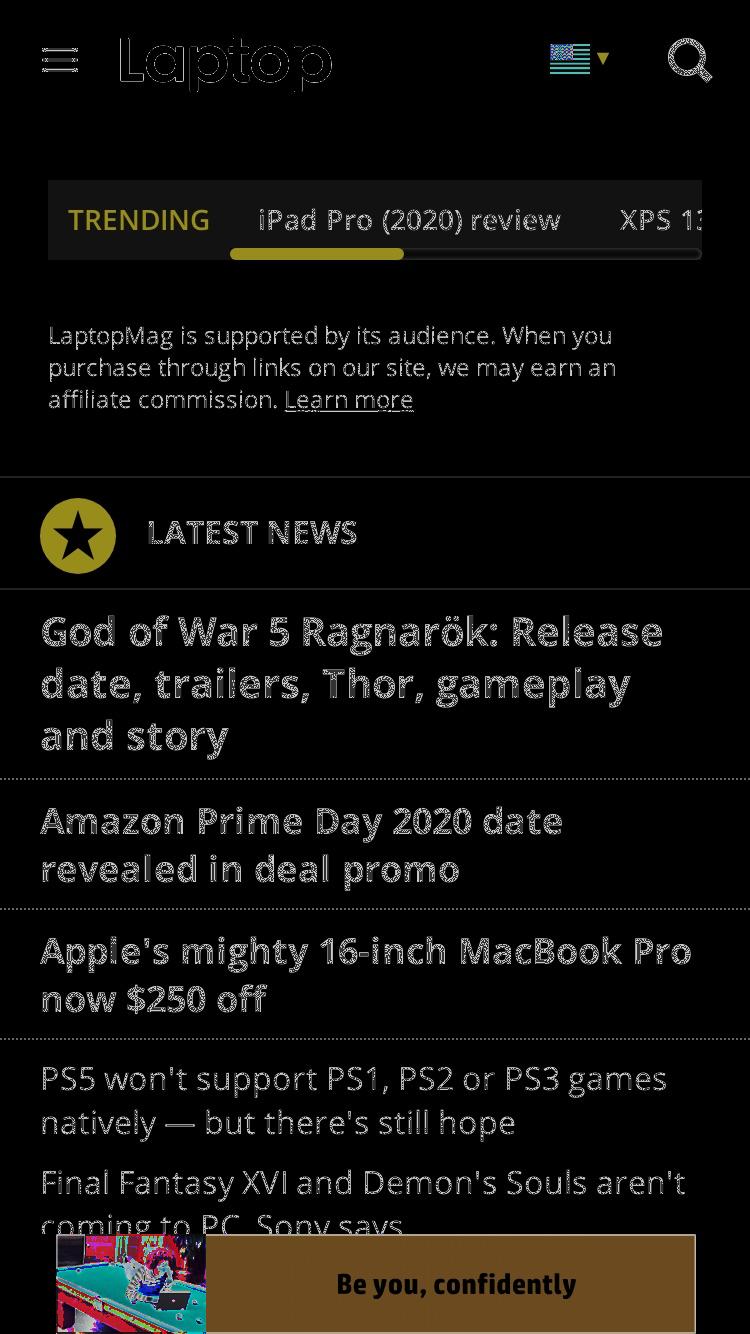Read PS5 won't support PS1 games article
The height and width of the screenshot is (1334, 750).
tap(354, 1100)
